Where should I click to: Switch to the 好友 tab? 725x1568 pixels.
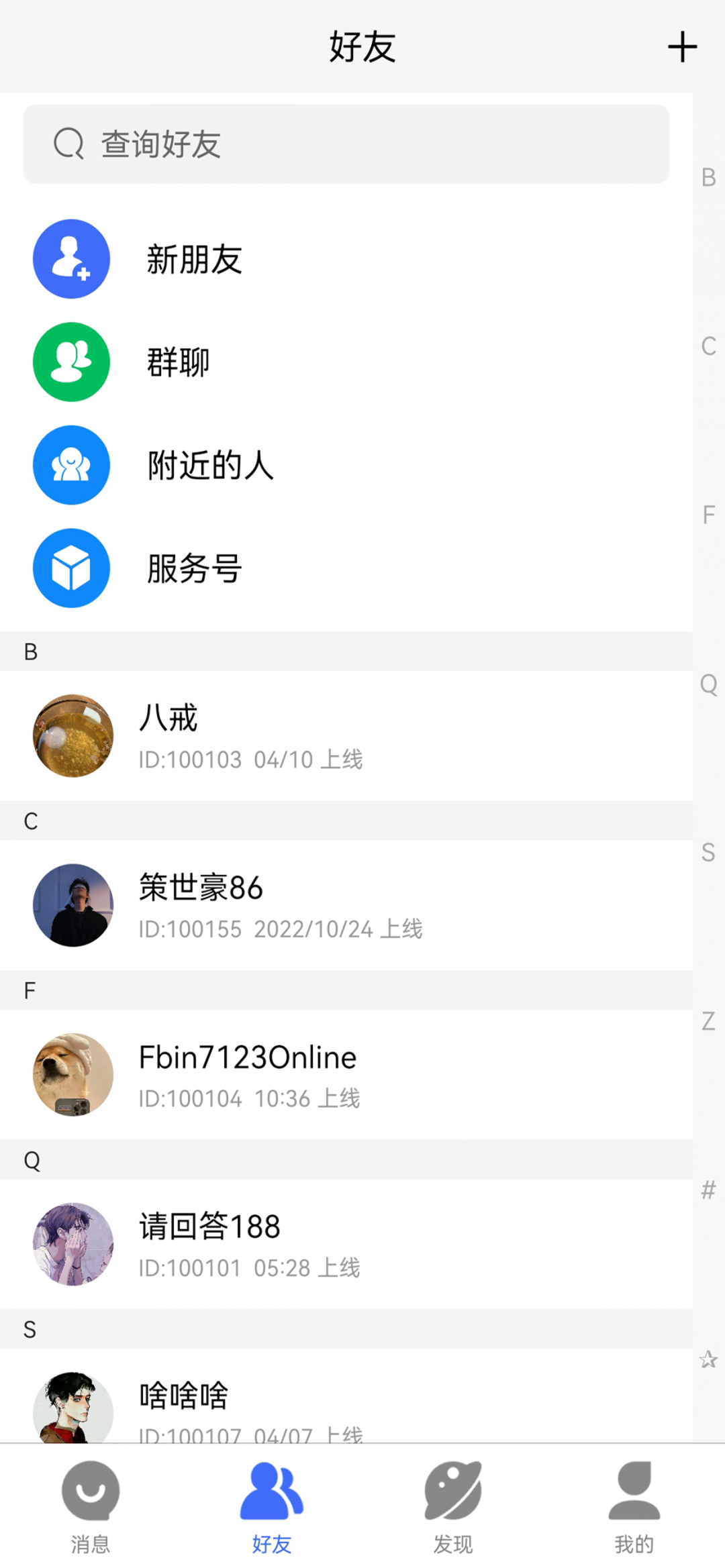272,1489
